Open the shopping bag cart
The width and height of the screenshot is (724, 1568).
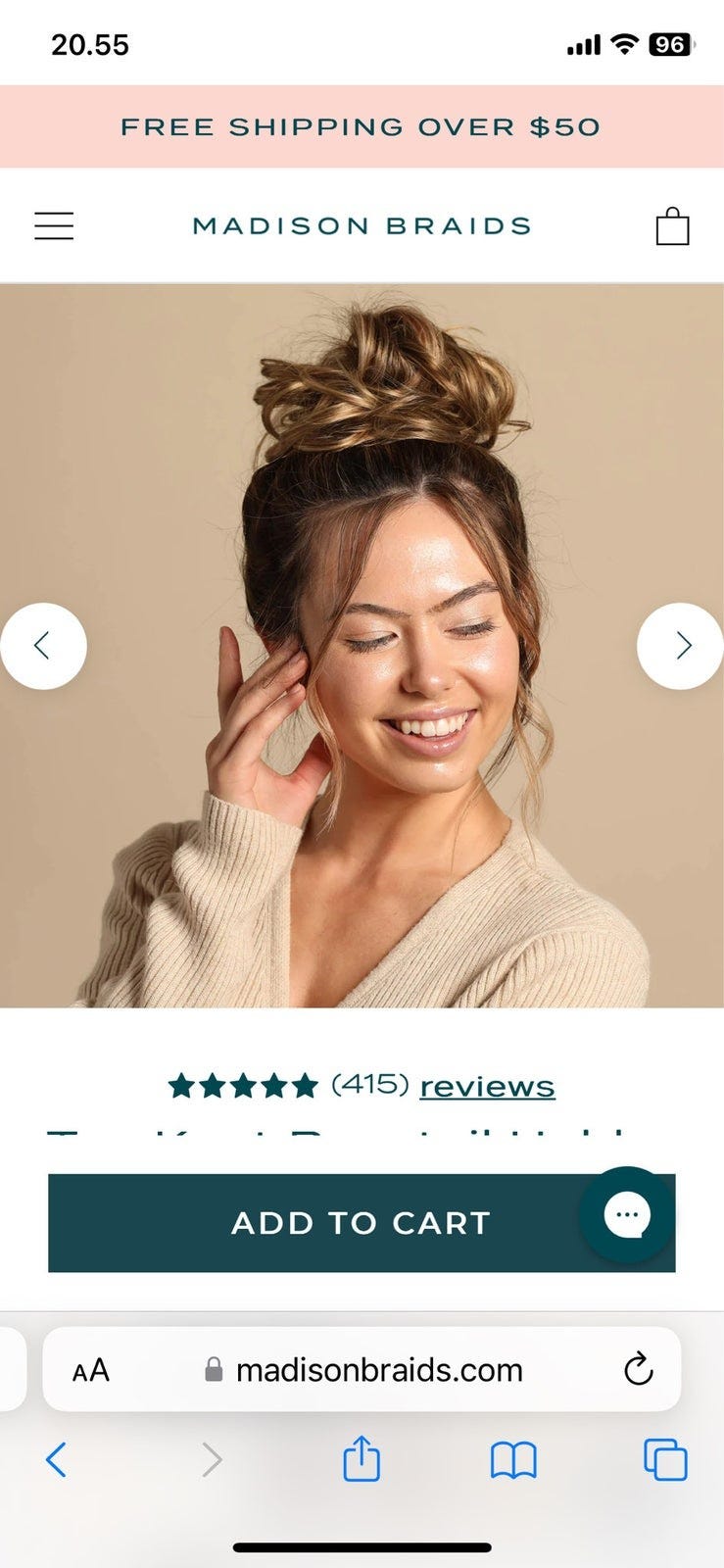click(672, 225)
